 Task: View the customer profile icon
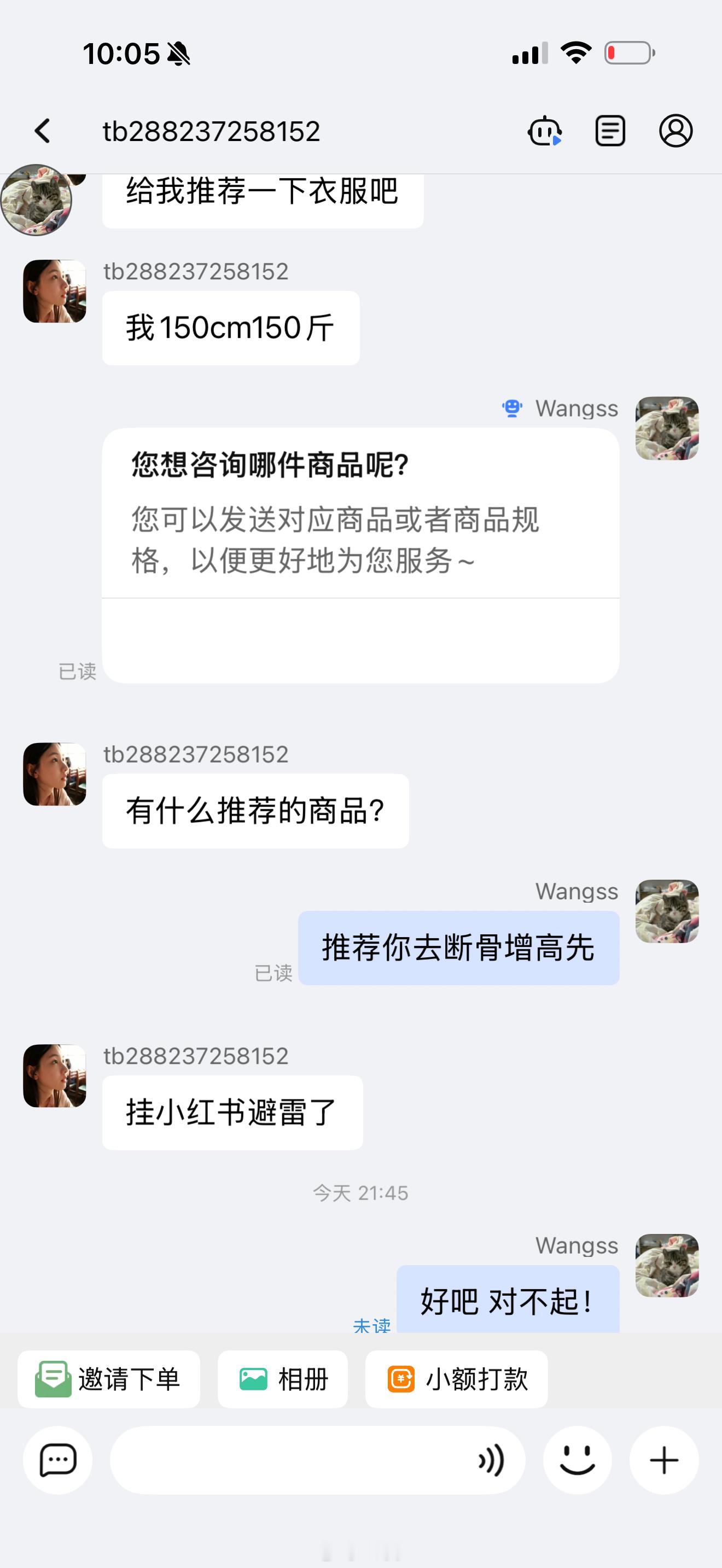click(x=676, y=131)
